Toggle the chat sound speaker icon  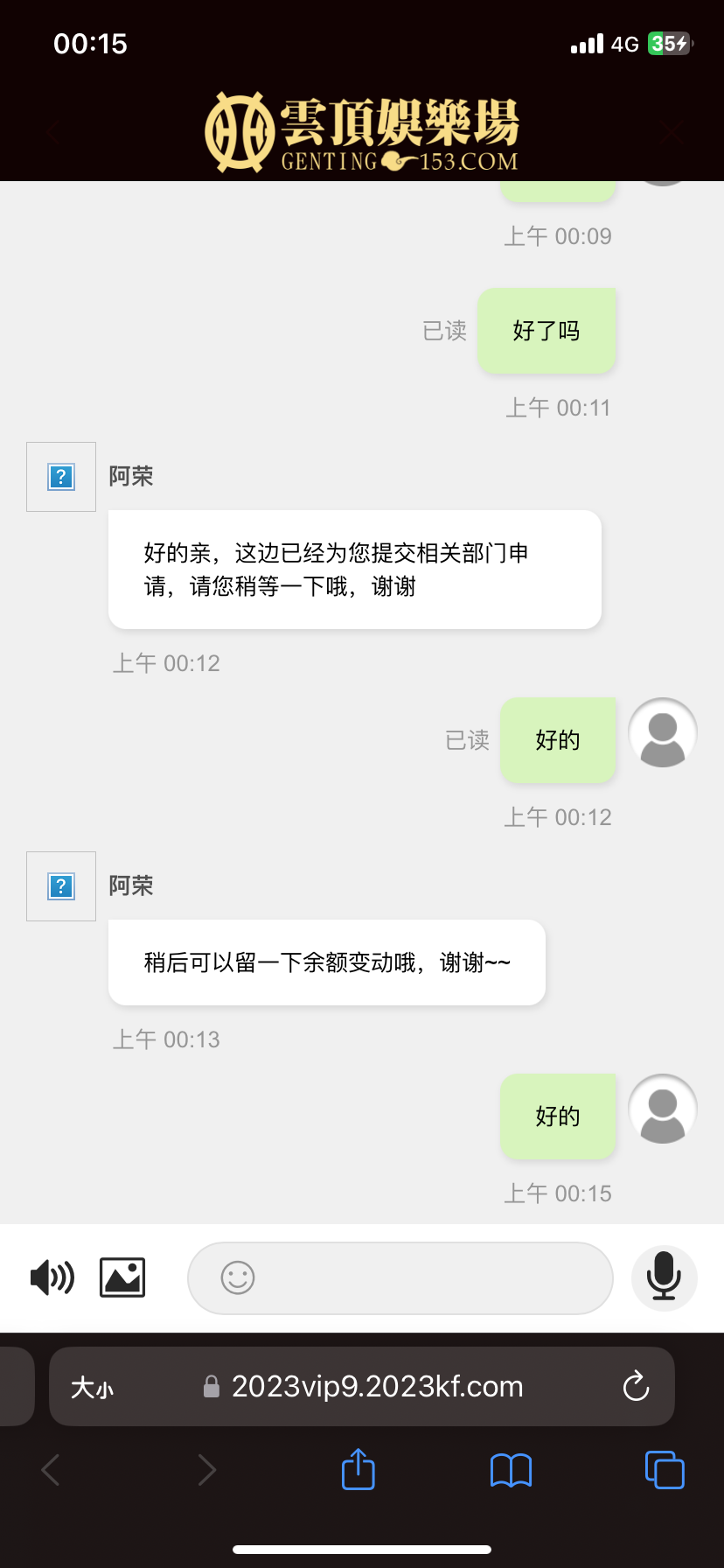(52, 1277)
